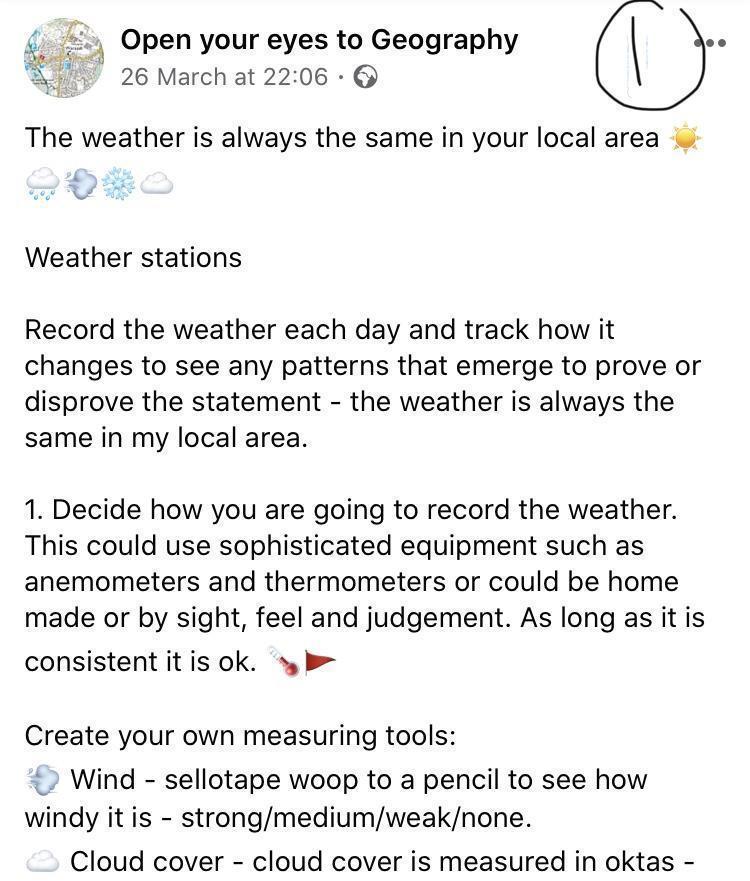Open the Open your eyes to Geography page name

pyautogui.click(x=319, y=40)
